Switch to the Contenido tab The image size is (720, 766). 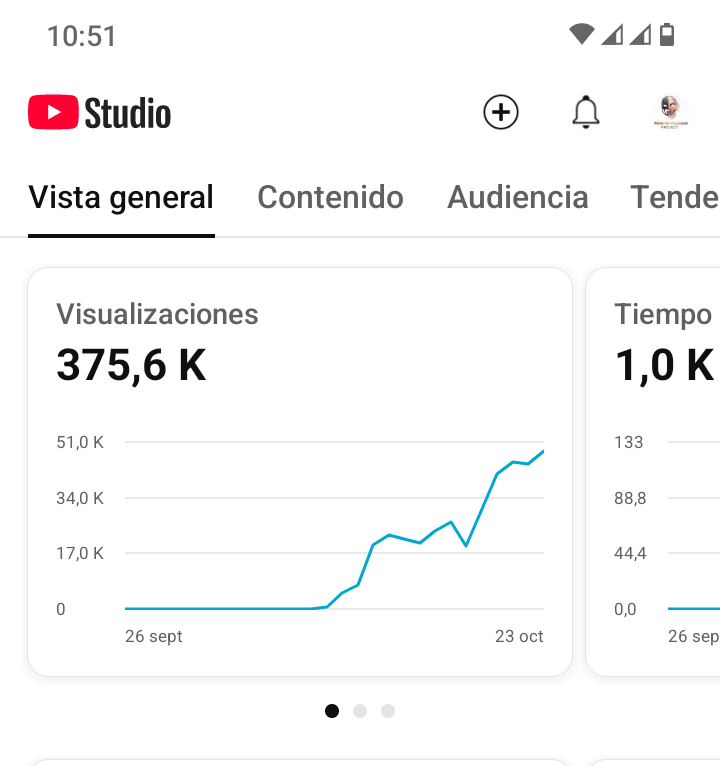click(331, 197)
